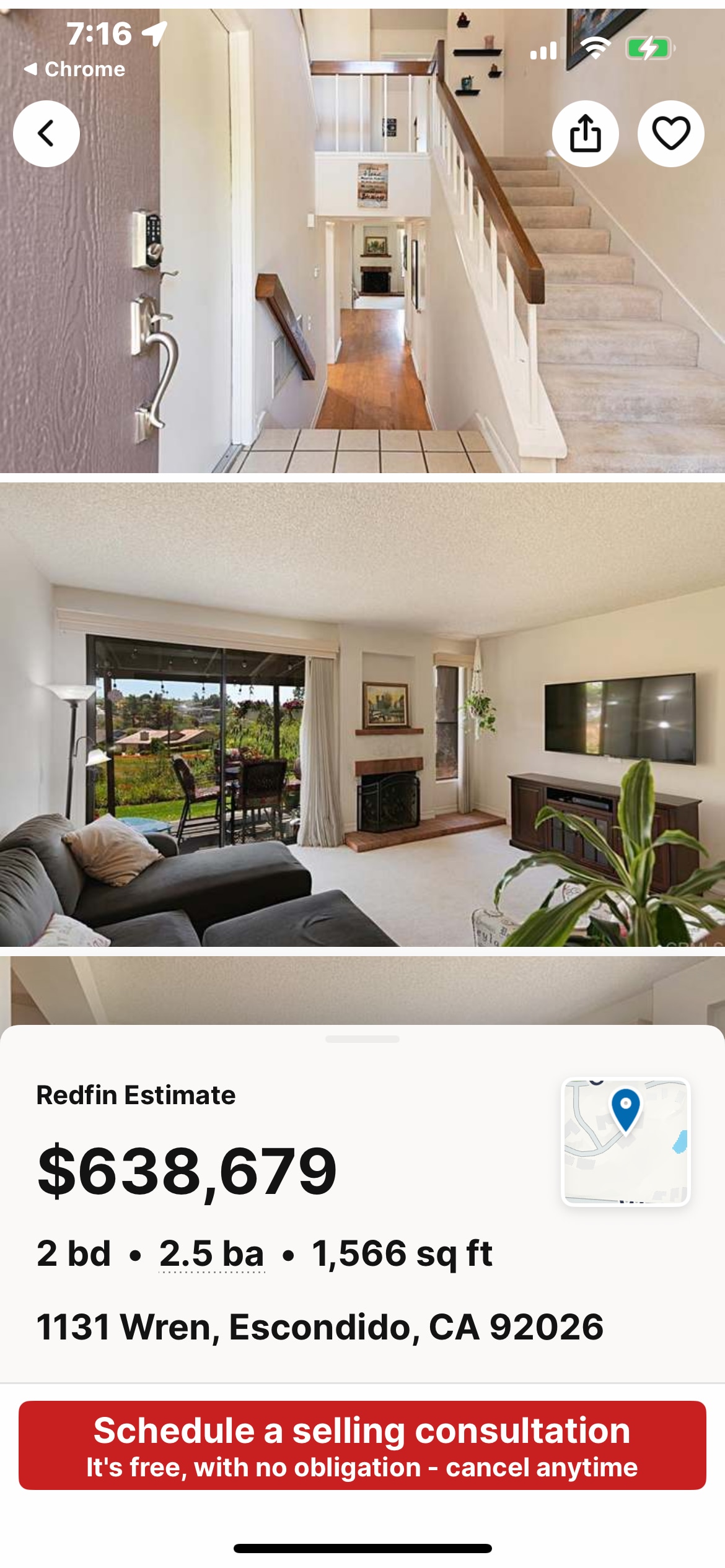The image size is (725, 1568).
Task: Share this home listing
Action: 585,134
